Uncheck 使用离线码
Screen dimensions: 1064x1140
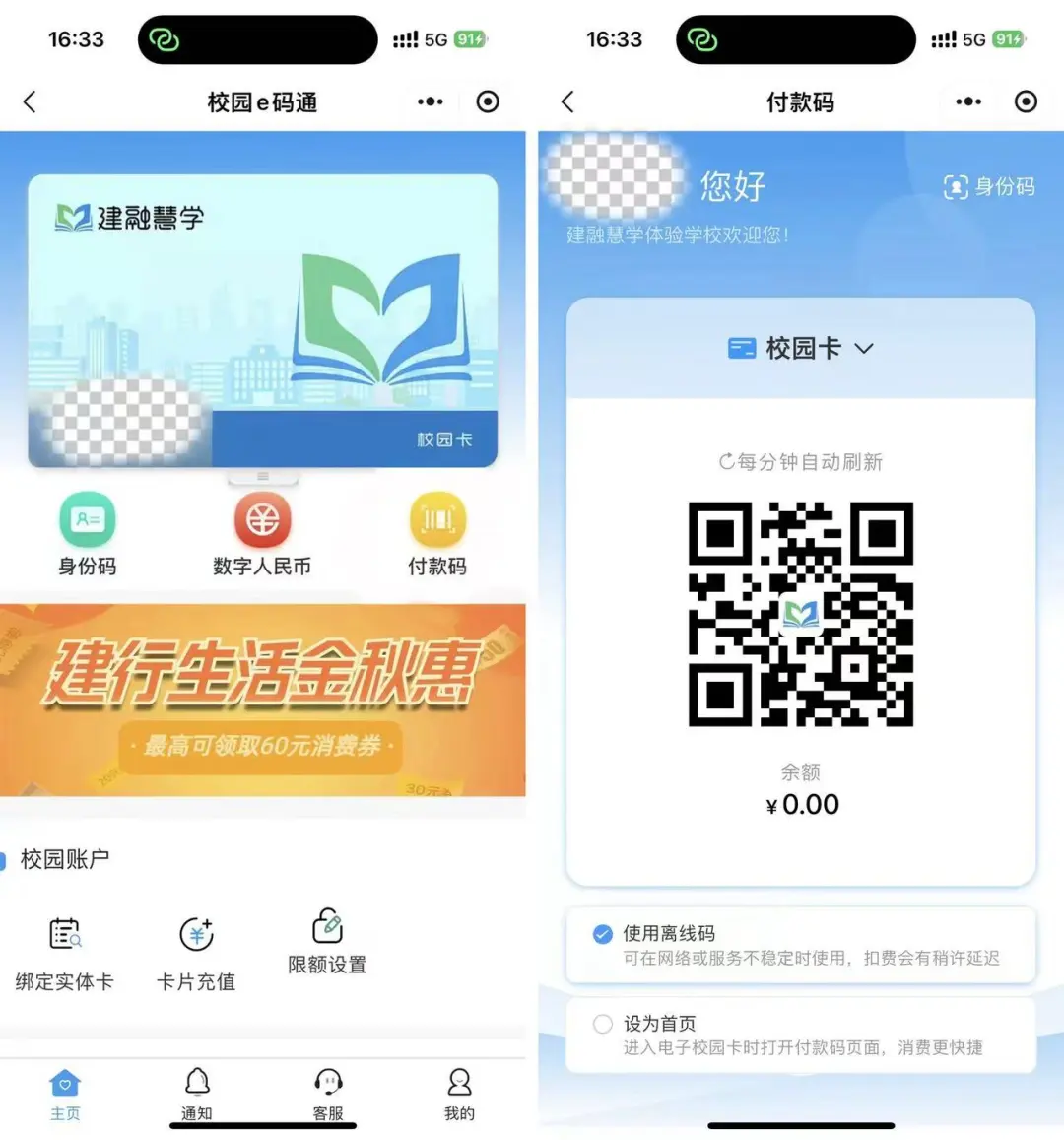coord(603,934)
